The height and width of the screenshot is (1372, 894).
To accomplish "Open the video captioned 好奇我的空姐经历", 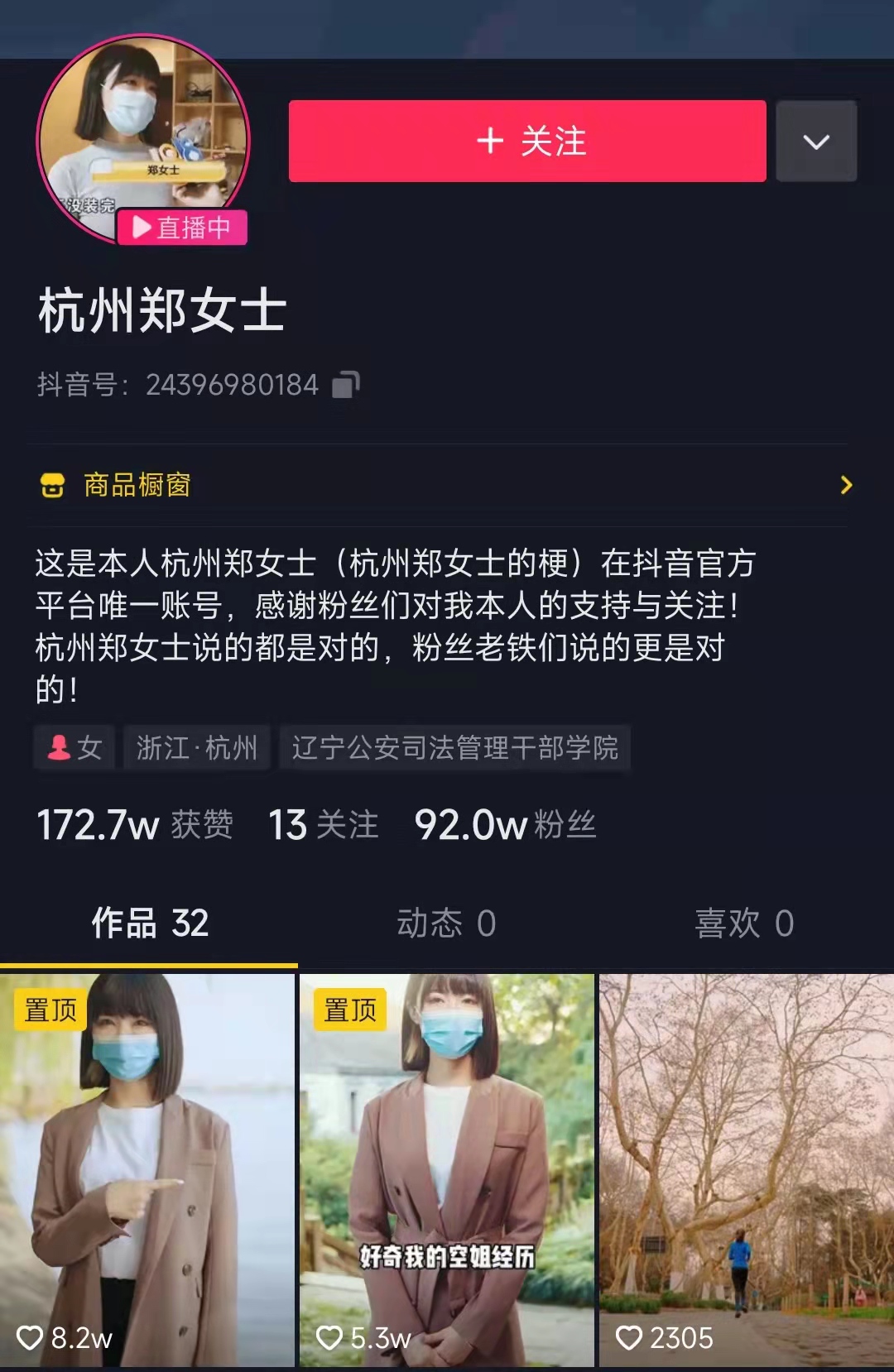I will (447, 1167).
